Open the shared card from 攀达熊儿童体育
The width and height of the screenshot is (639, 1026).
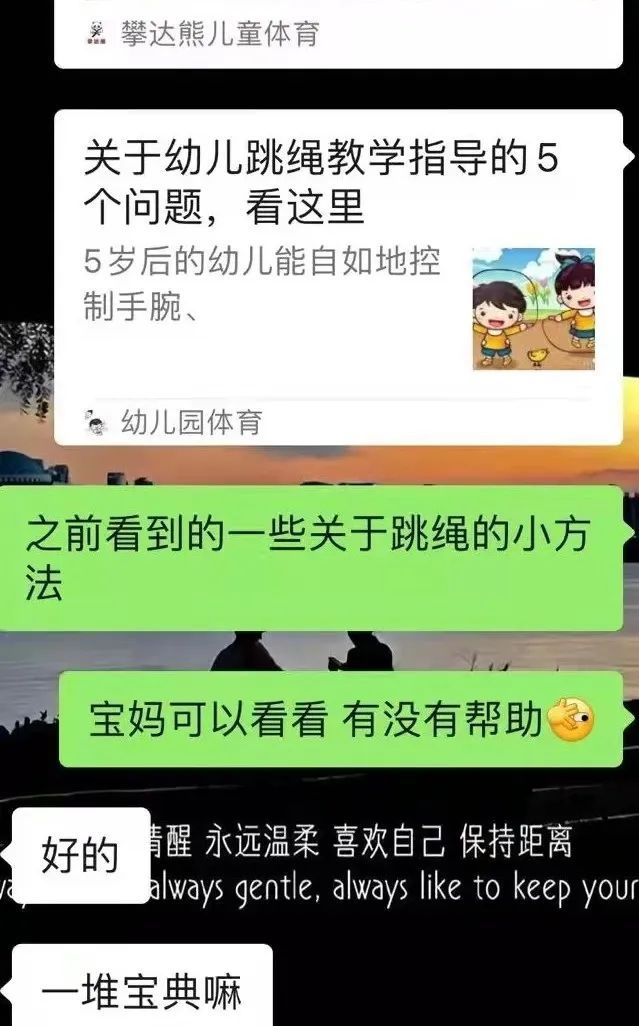point(338,33)
